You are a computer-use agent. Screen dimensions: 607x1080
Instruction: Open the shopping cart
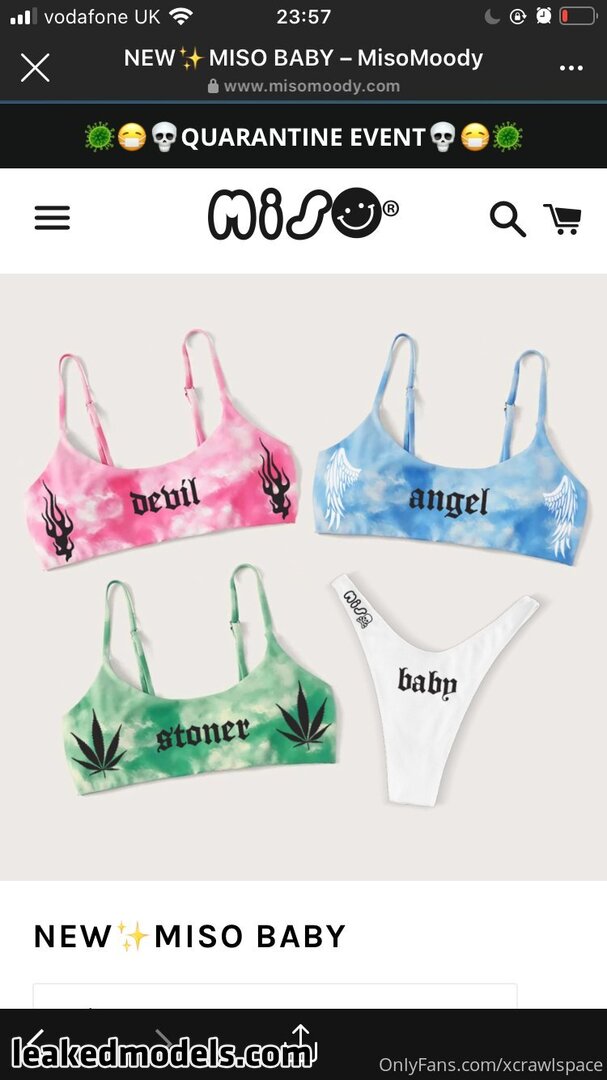coord(563,218)
